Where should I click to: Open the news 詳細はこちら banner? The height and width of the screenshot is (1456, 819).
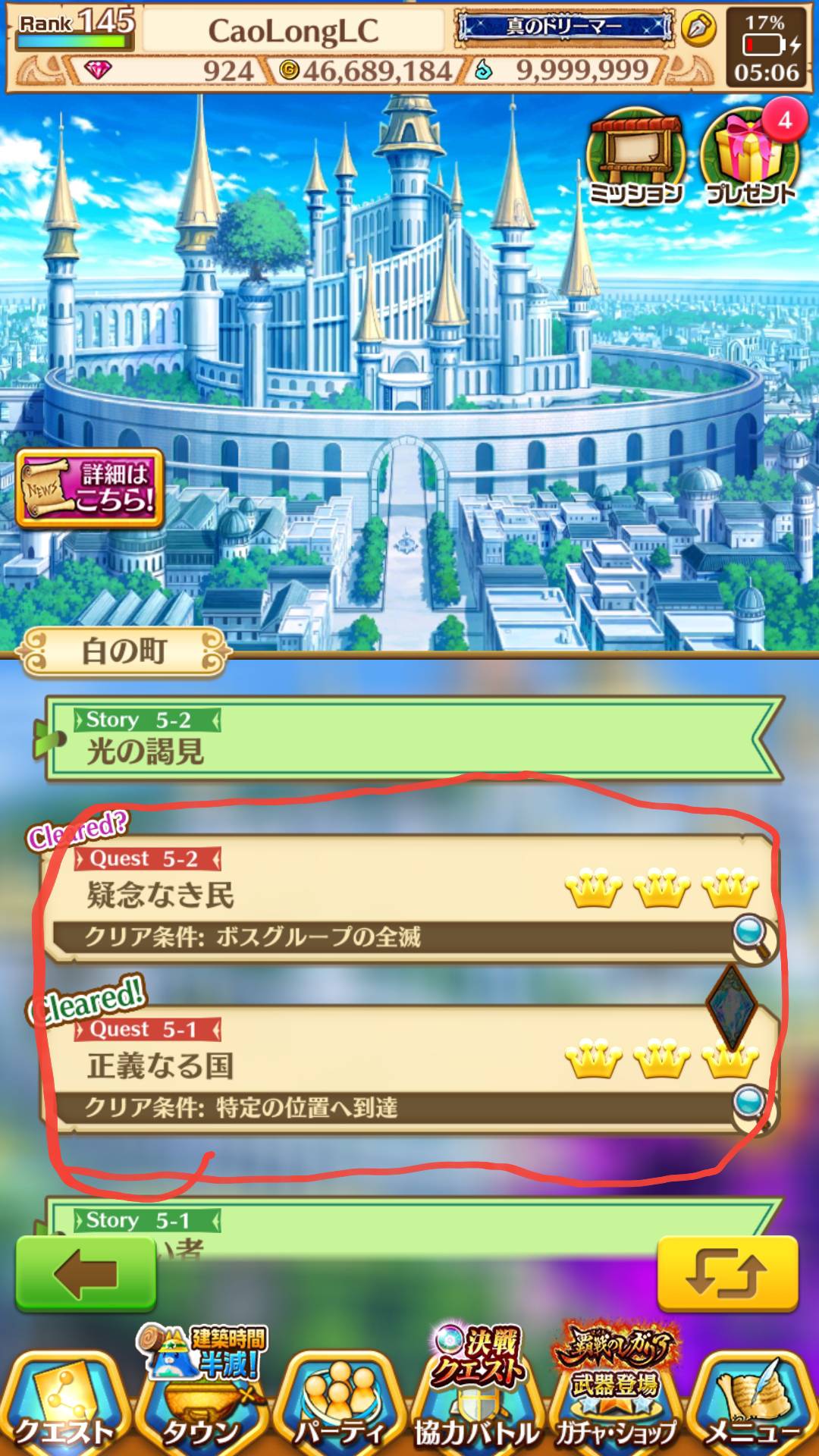point(90,489)
